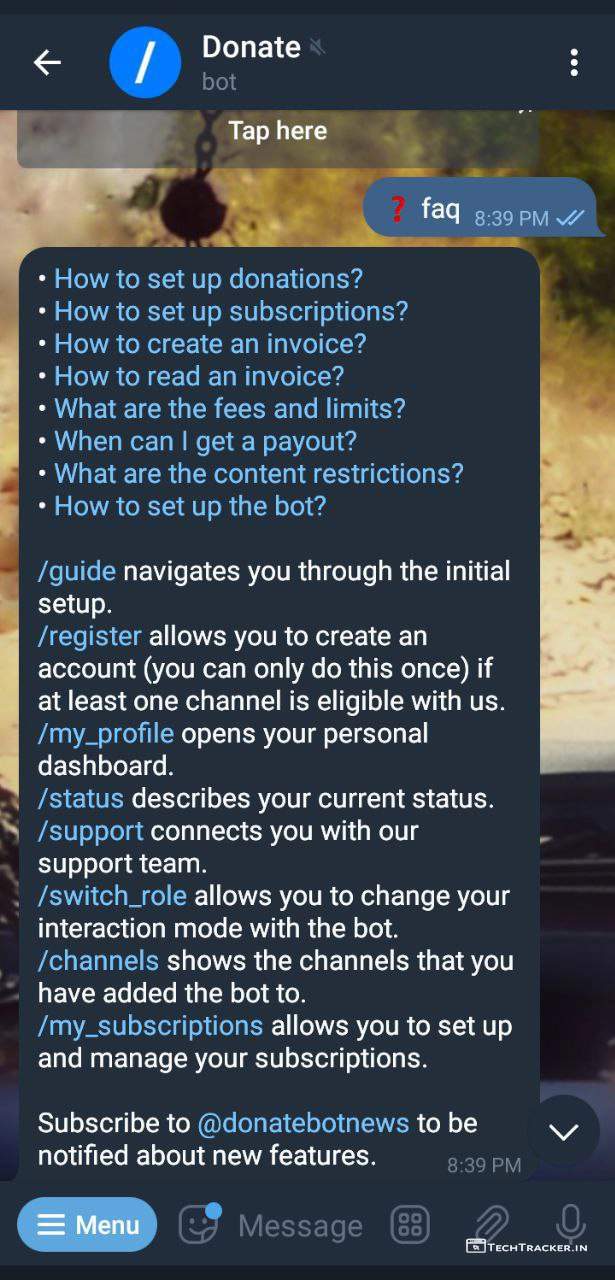
Task: Attach a file with the paperclip icon
Action: (x=491, y=1224)
